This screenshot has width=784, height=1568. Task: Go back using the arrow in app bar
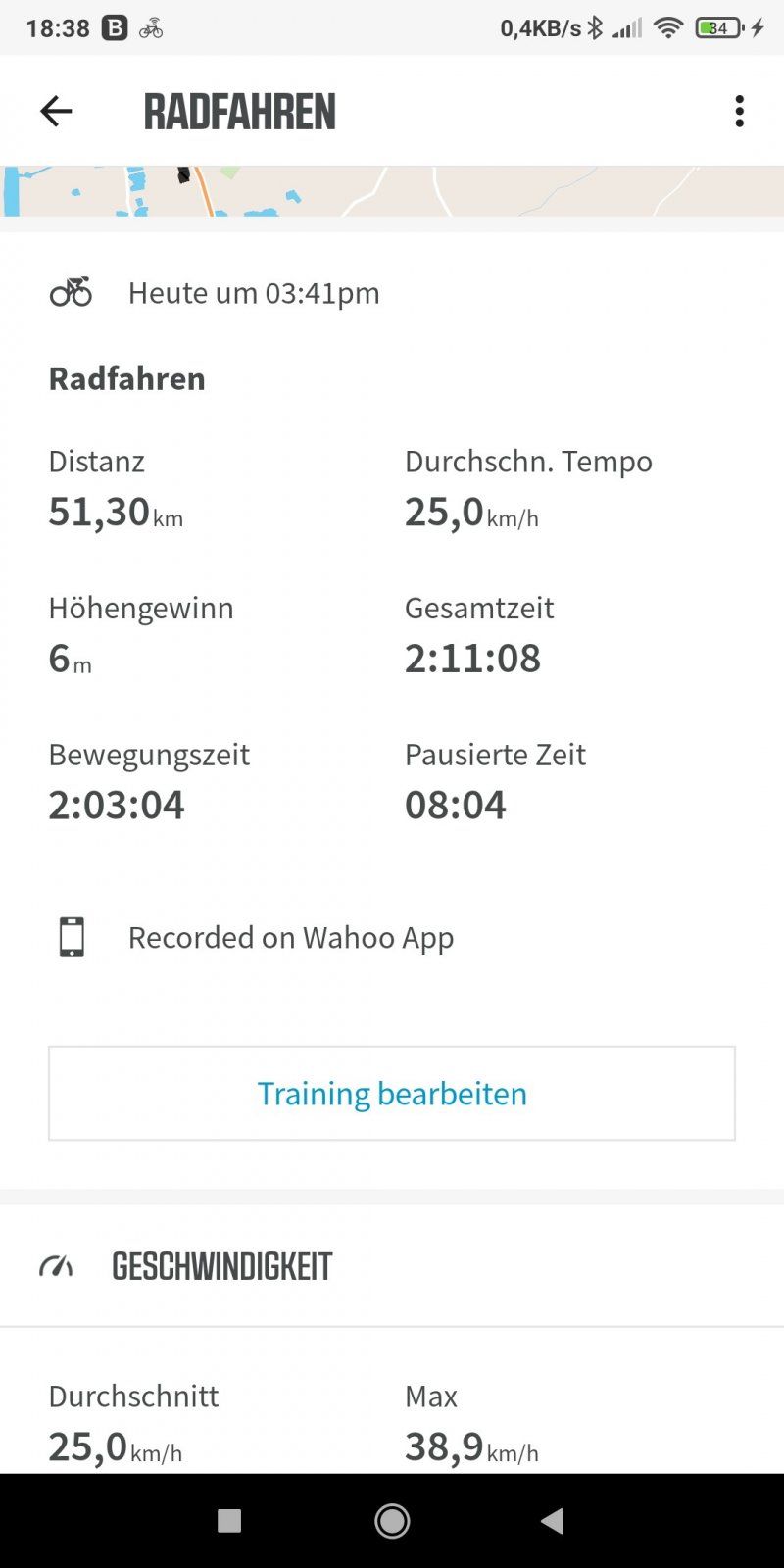(56, 111)
